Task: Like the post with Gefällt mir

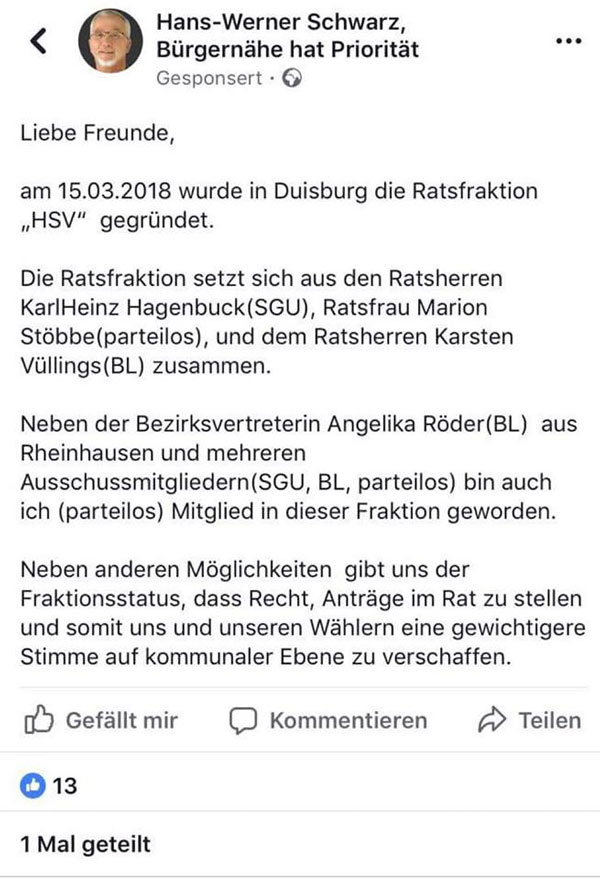Action: 102,720
